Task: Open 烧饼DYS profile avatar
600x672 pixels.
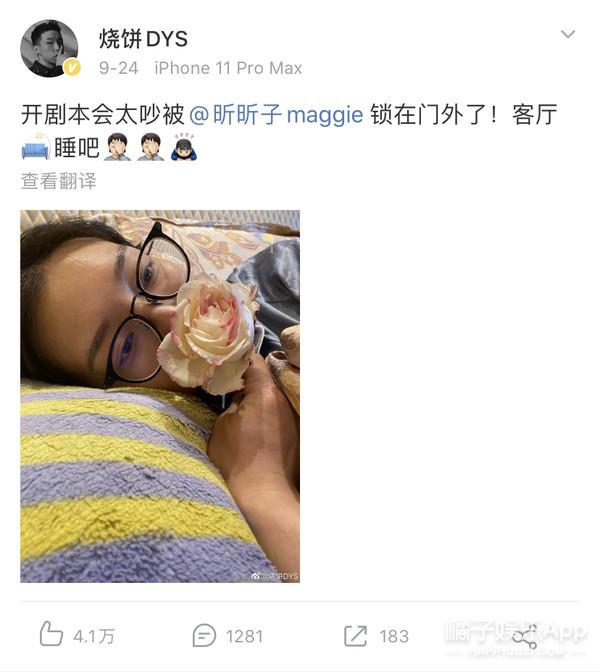Action: (49, 48)
